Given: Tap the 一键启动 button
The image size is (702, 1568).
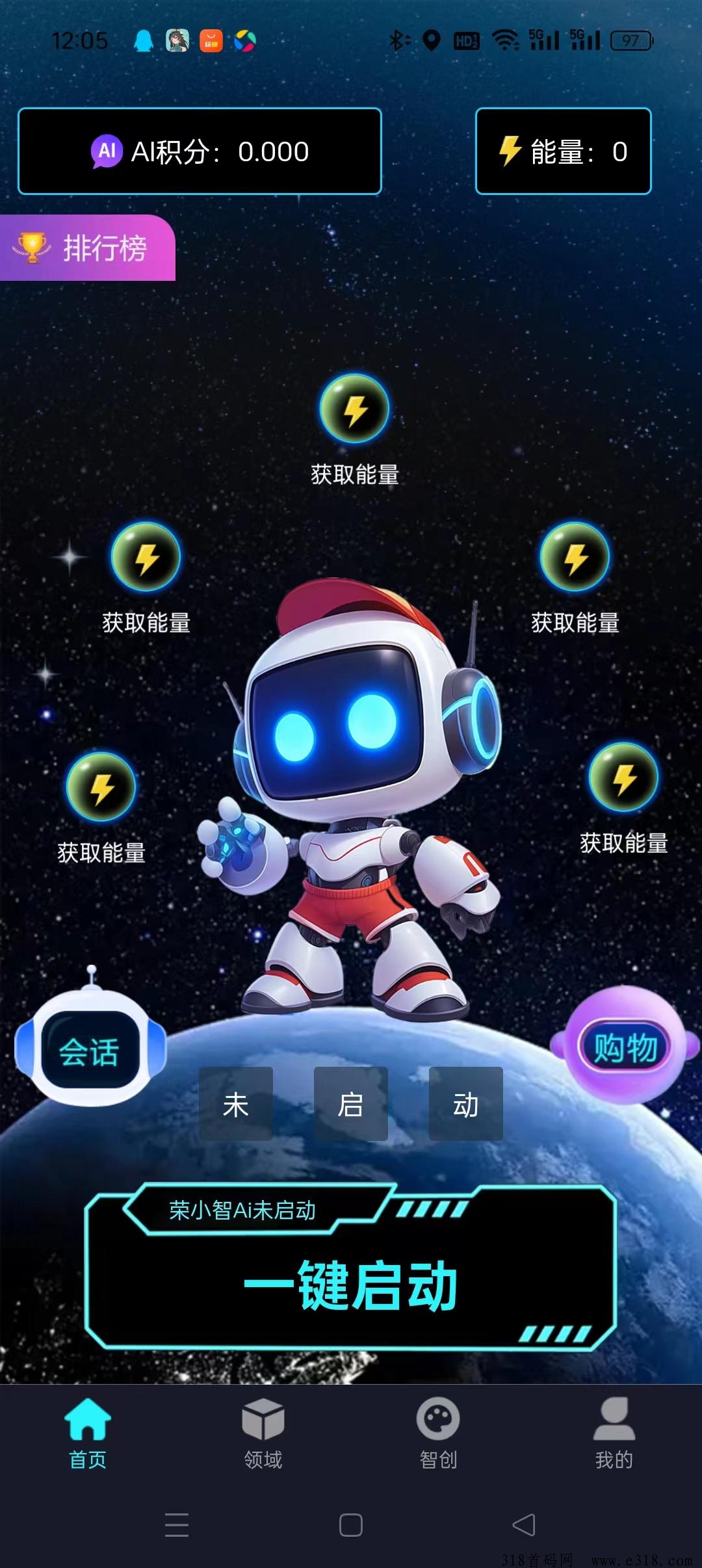Looking at the screenshot, I should pyautogui.click(x=351, y=1285).
